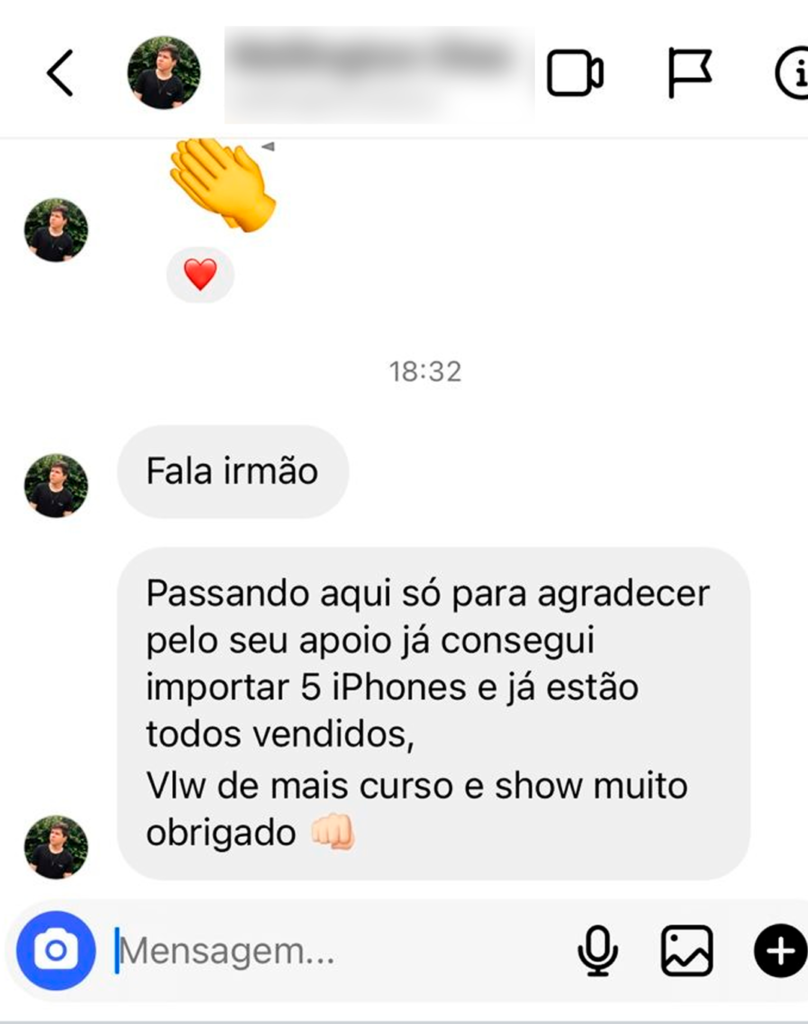808x1024 pixels.
Task: Record a voice message
Action: pos(598,950)
